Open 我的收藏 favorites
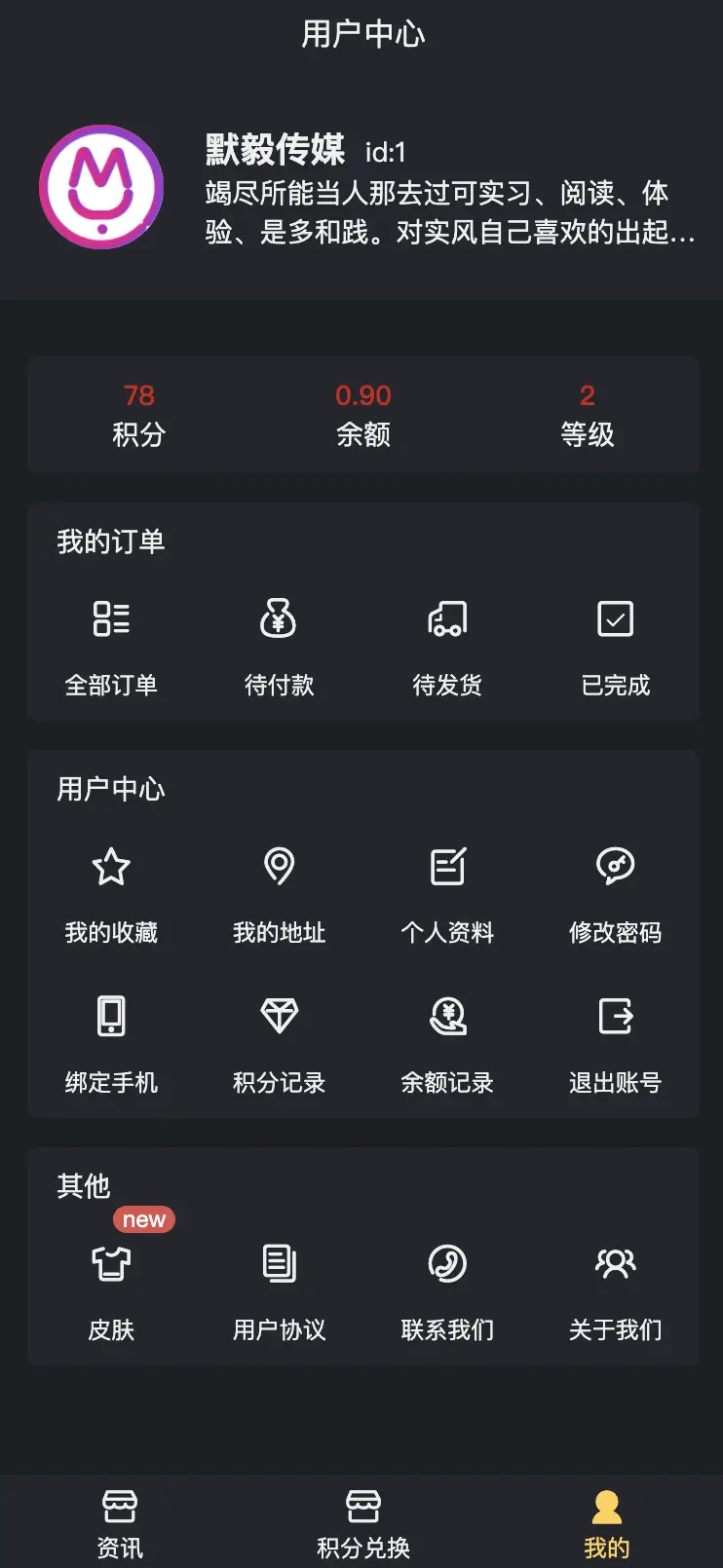 [x=111, y=895]
